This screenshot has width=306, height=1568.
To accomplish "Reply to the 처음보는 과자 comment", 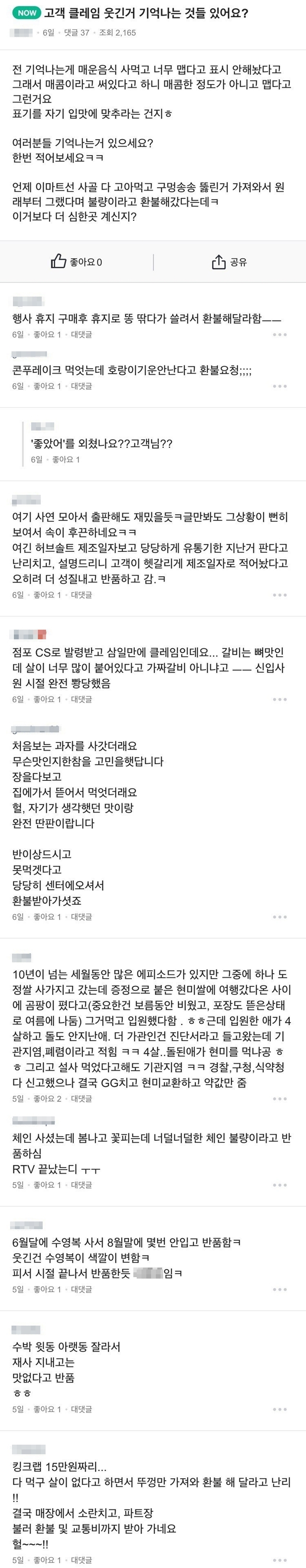I will click(x=82, y=917).
